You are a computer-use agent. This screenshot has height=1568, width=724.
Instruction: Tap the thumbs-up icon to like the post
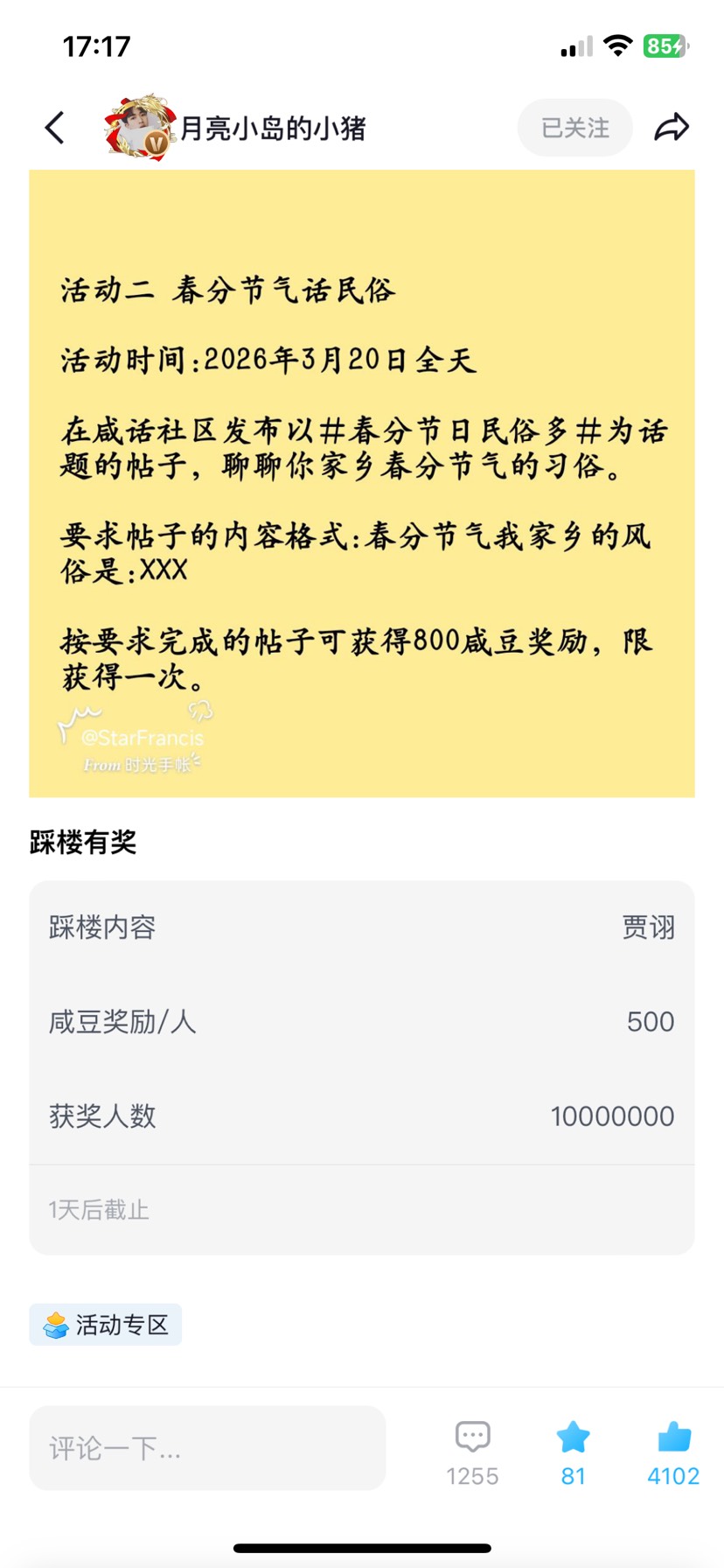pyautogui.click(x=673, y=1438)
